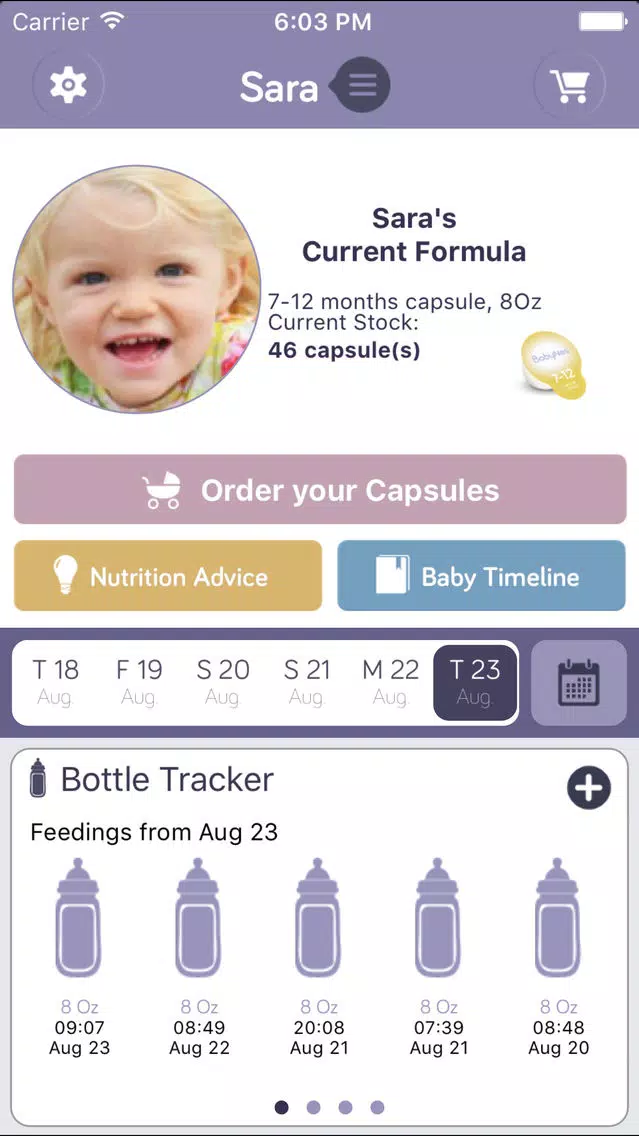
Task: Open the 08:48 Aug 20 feeding
Action: coord(558,957)
